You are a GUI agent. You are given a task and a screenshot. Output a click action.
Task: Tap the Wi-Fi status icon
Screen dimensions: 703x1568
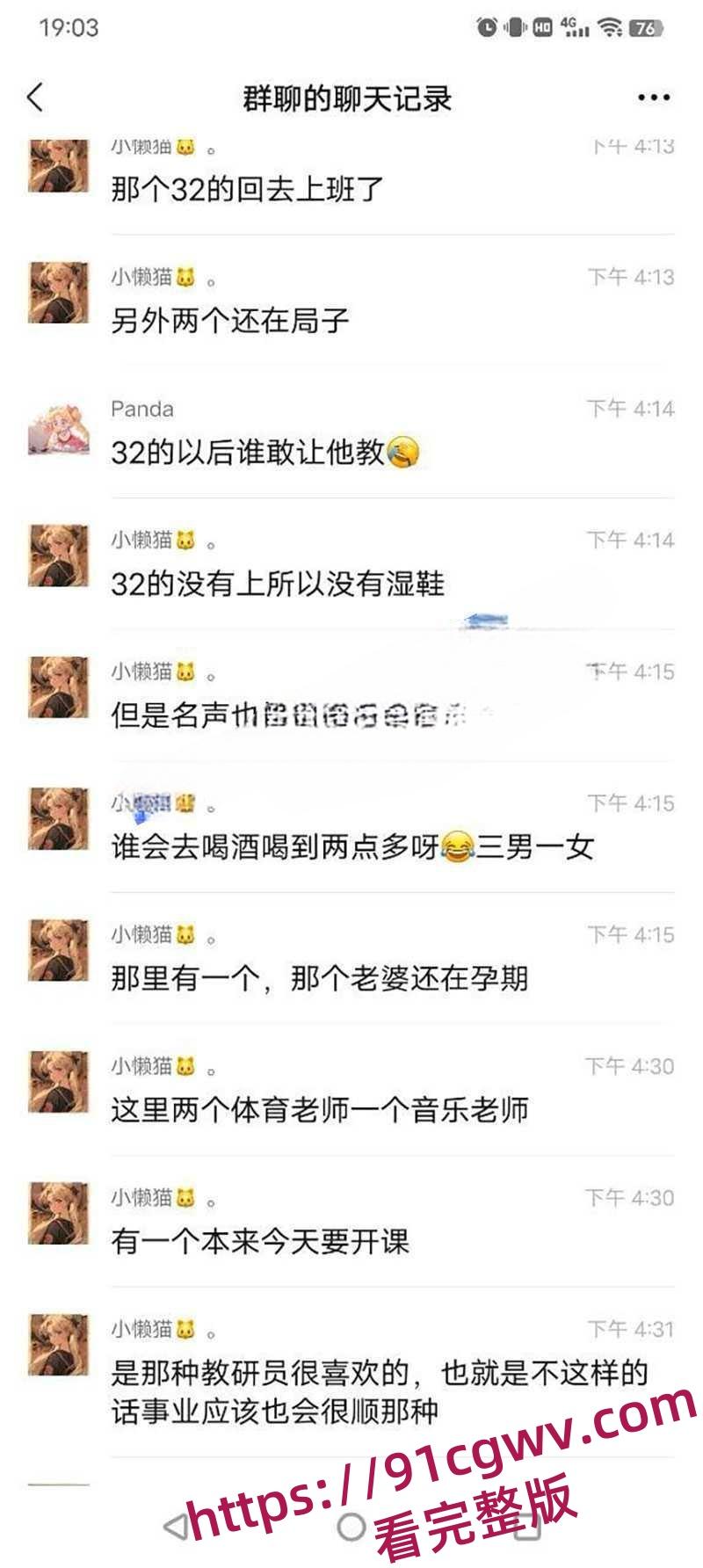pyautogui.click(x=611, y=26)
